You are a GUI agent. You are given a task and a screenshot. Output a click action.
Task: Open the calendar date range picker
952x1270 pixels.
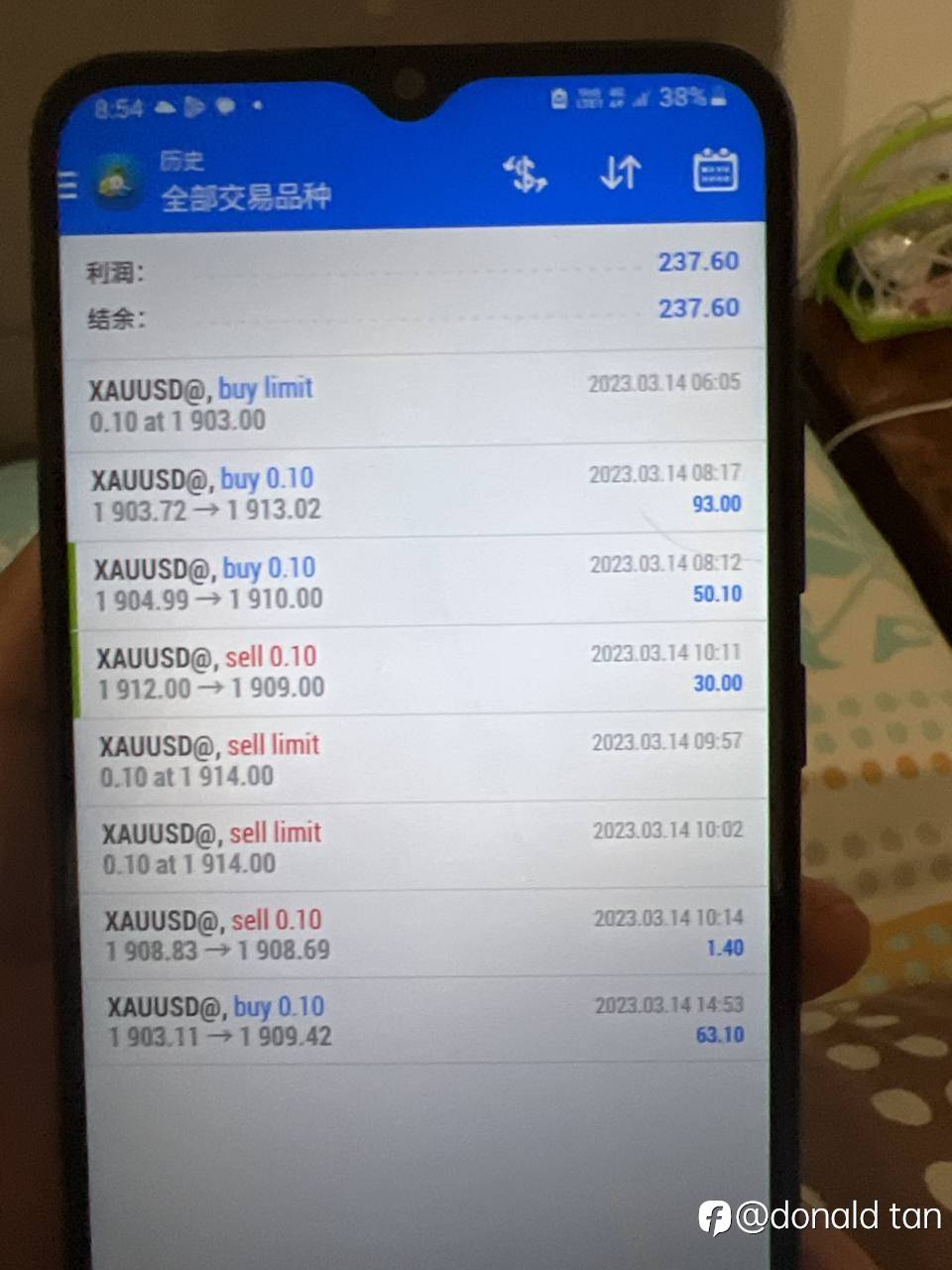click(x=714, y=172)
